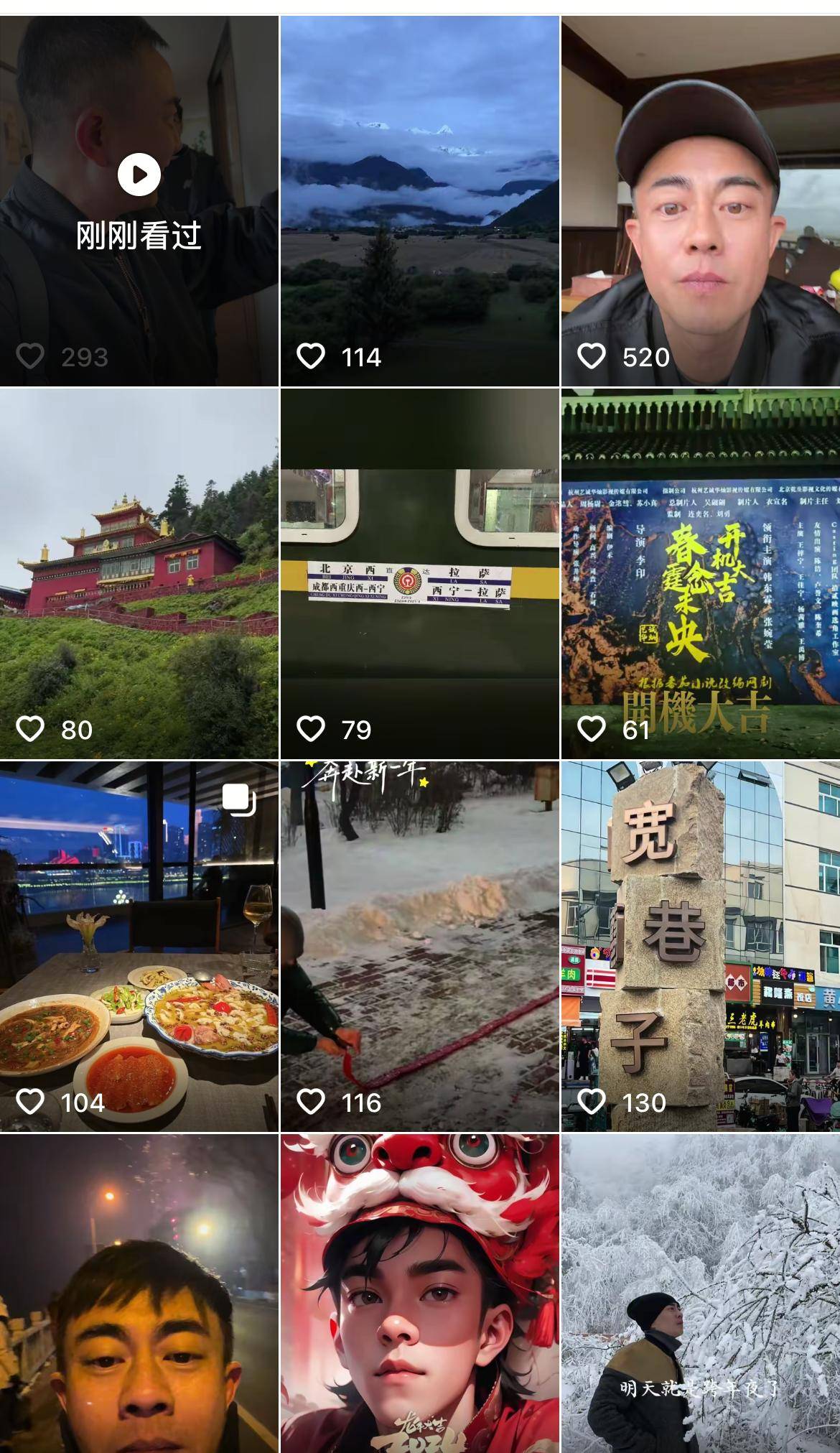Viewport: 840px width, 1453px height.
Task: Open the video marked 刚刚看过
Action: coord(139,201)
